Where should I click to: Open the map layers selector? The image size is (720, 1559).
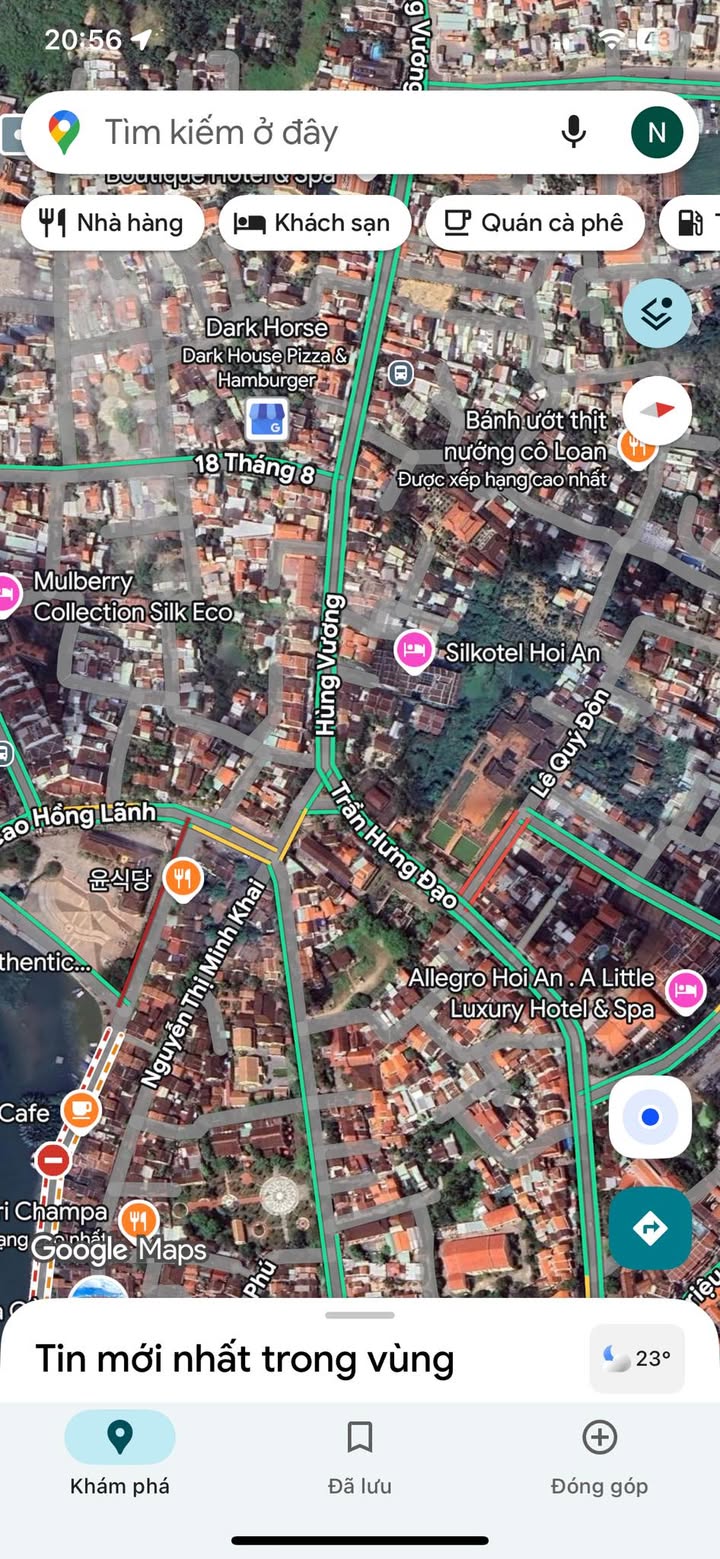pyautogui.click(x=657, y=313)
